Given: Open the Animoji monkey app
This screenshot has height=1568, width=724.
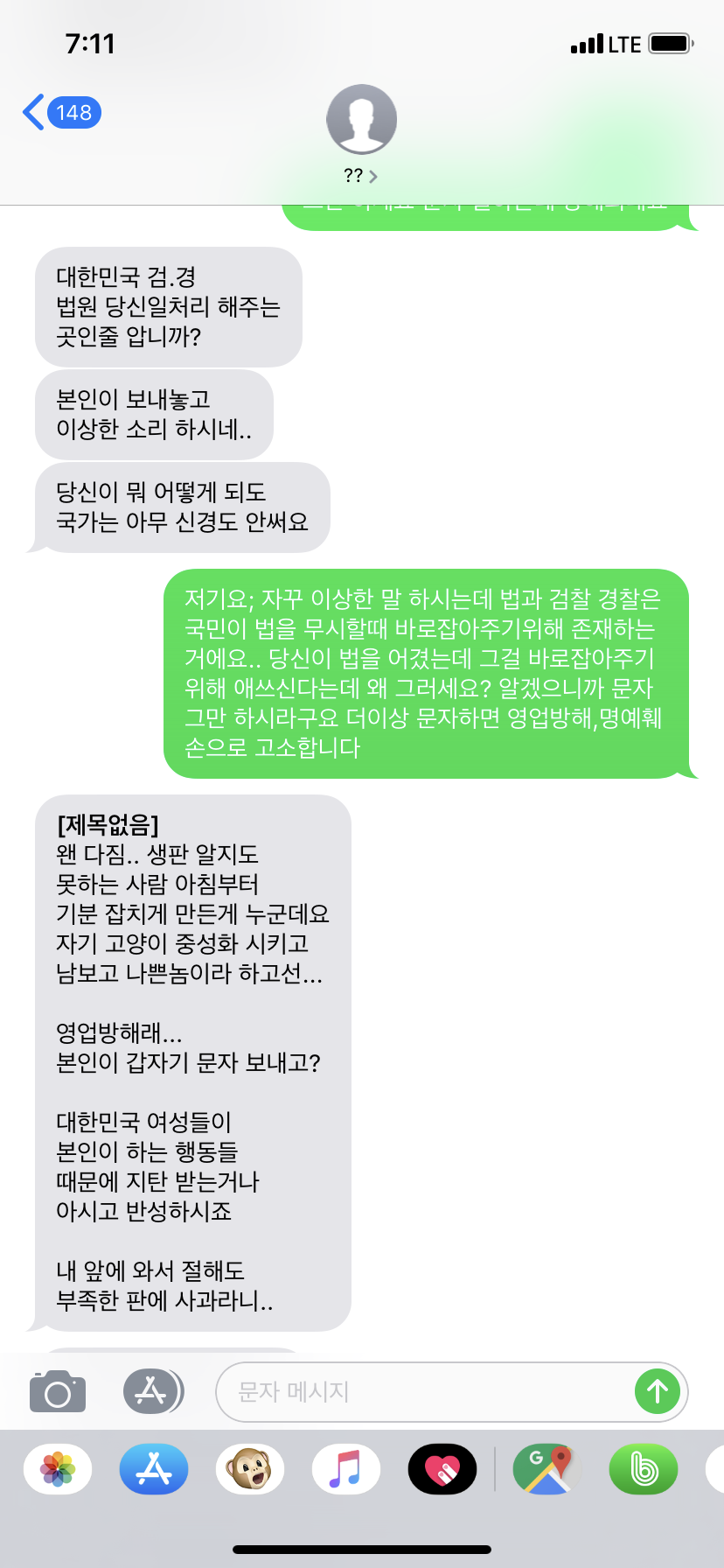Looking at the screenshot, I should [x=250, y=1469].
